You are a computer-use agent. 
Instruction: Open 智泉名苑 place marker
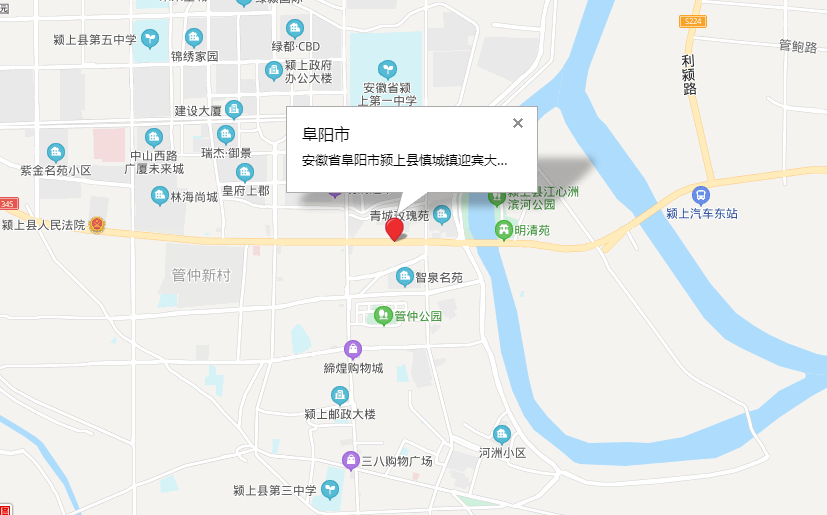405,276
